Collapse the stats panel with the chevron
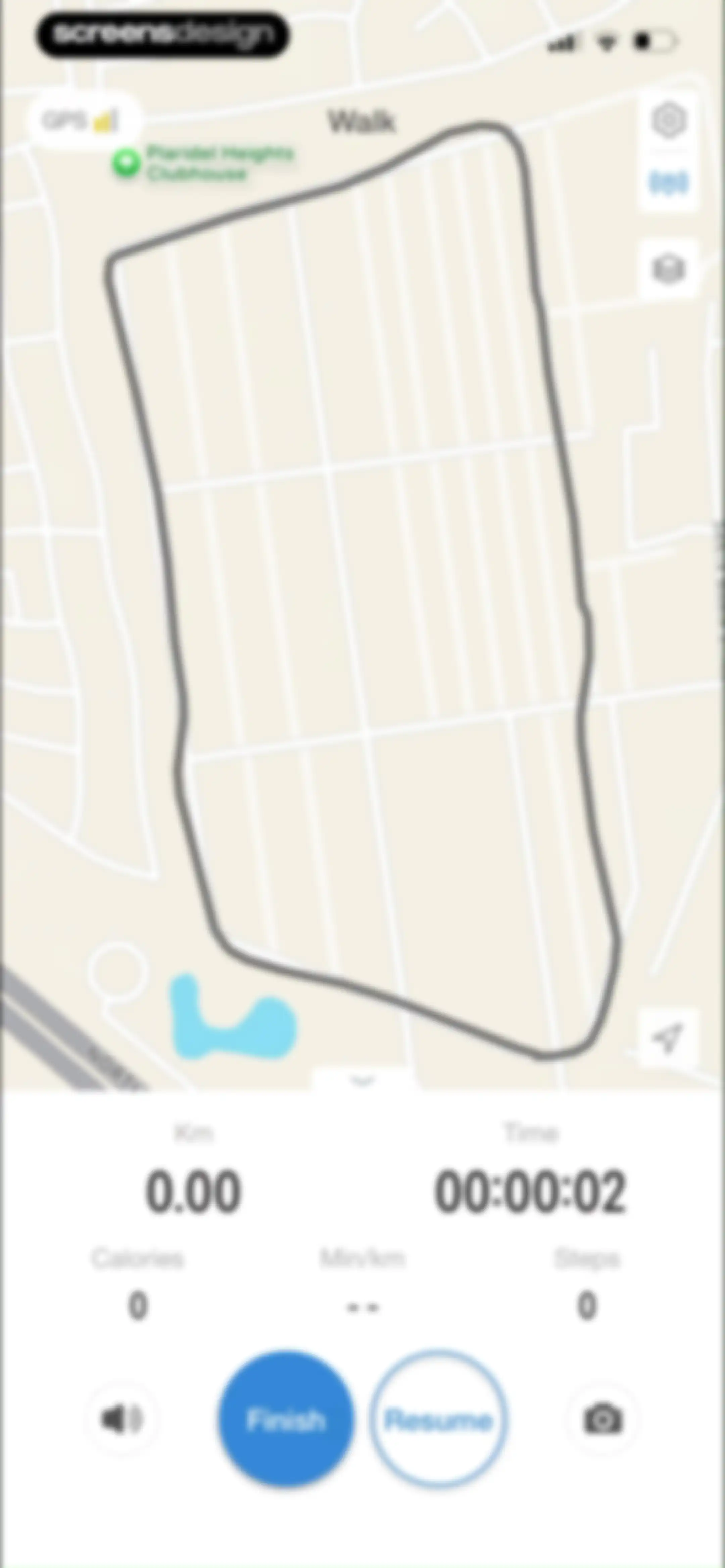Image resolution: width=725 pixels, height=1568 pixels. point(363,1080)
